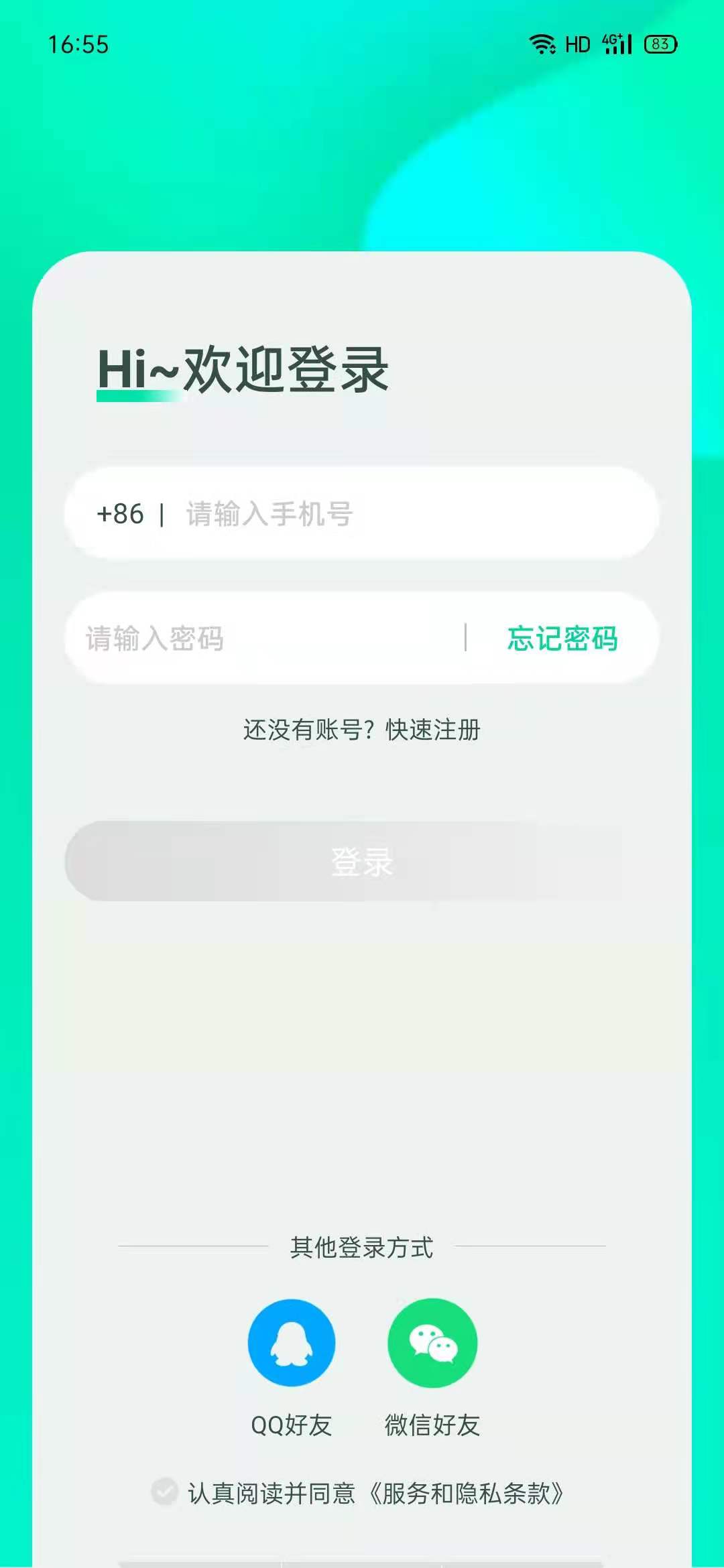Open the 忘记密码 link
Screen dimensions: 724x1568
(x=562, y=638)
